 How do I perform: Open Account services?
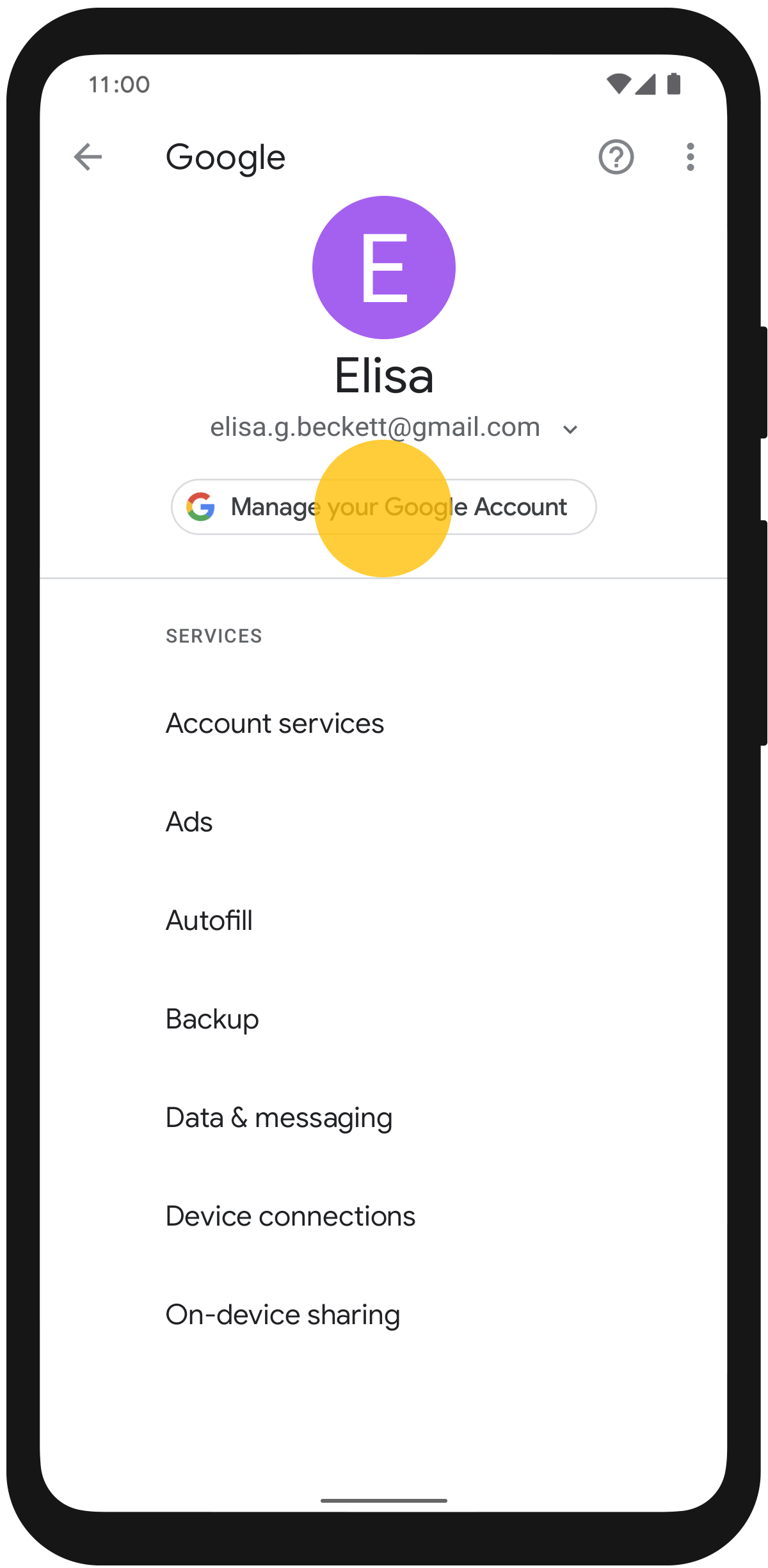click(275, 724)
